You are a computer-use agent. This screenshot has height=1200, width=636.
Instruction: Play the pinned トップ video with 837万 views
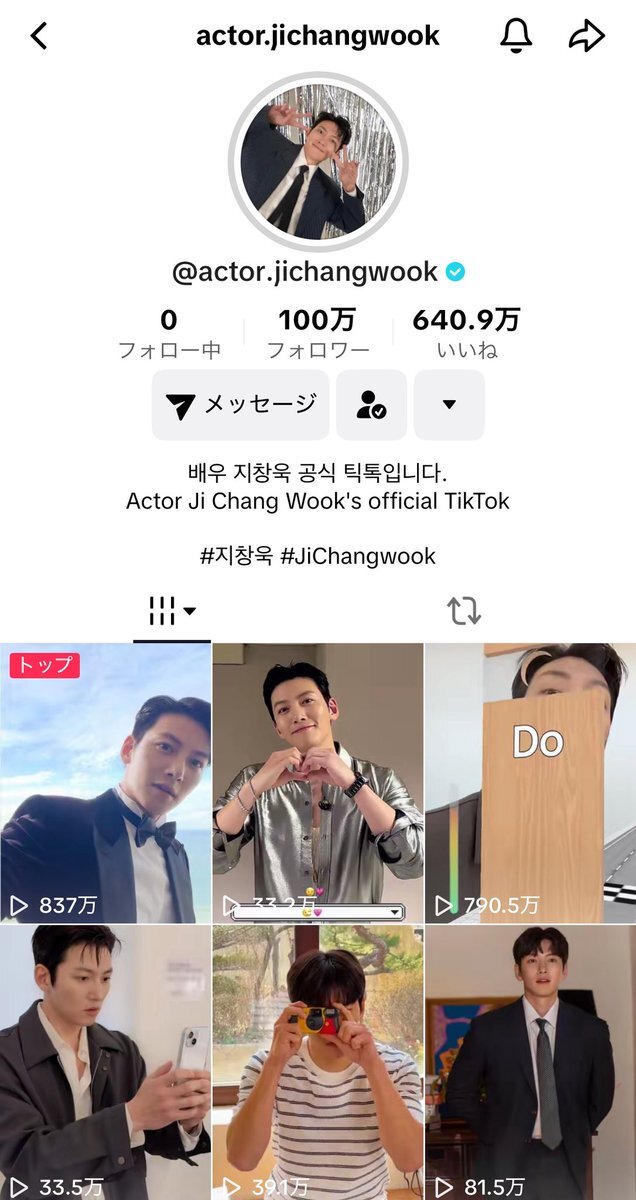pos(106,782)
